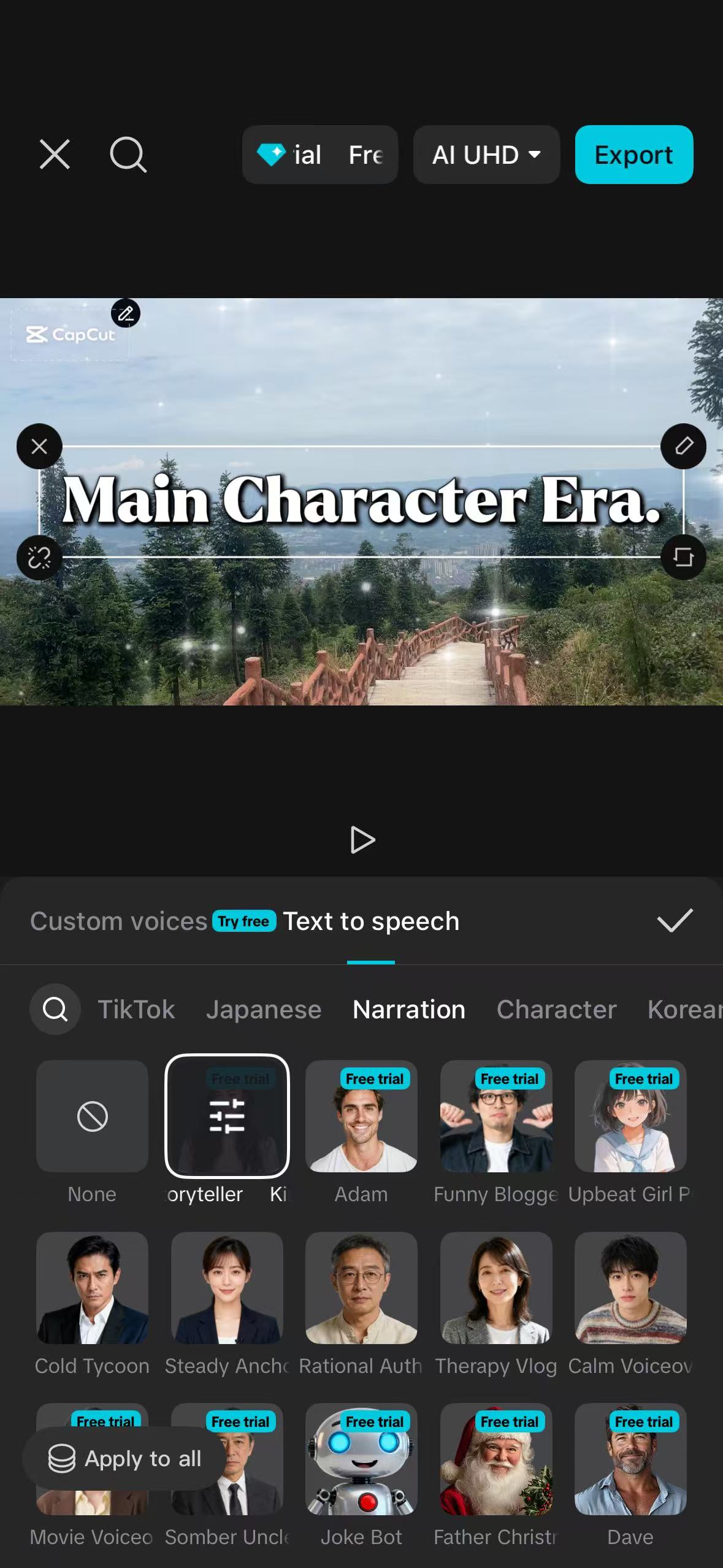Switch to the Character voice category
Viewport: 723px width, 1568px height.
556,1009
